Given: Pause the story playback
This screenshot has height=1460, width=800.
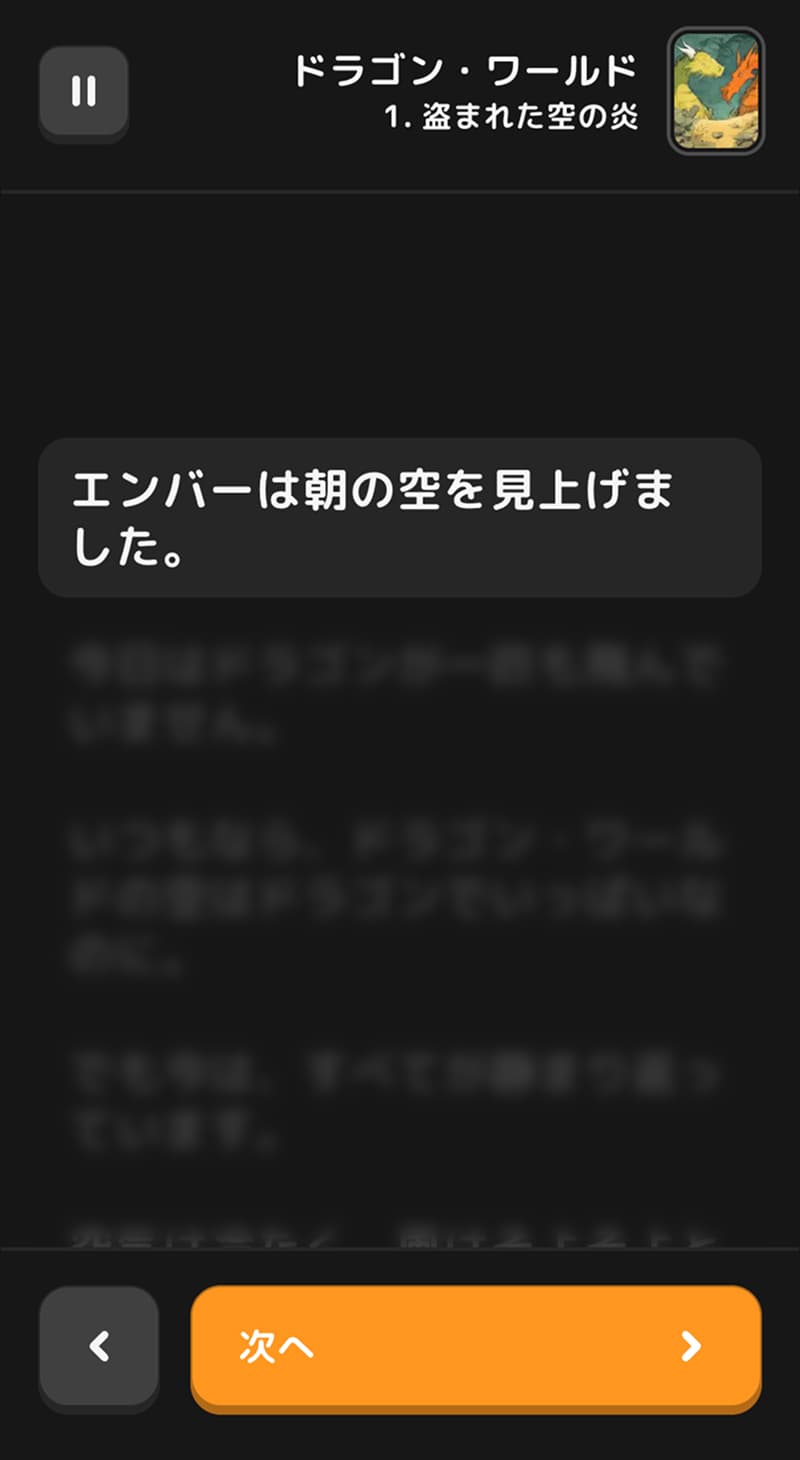Looking at the screenshot, I should pos(84,91).
